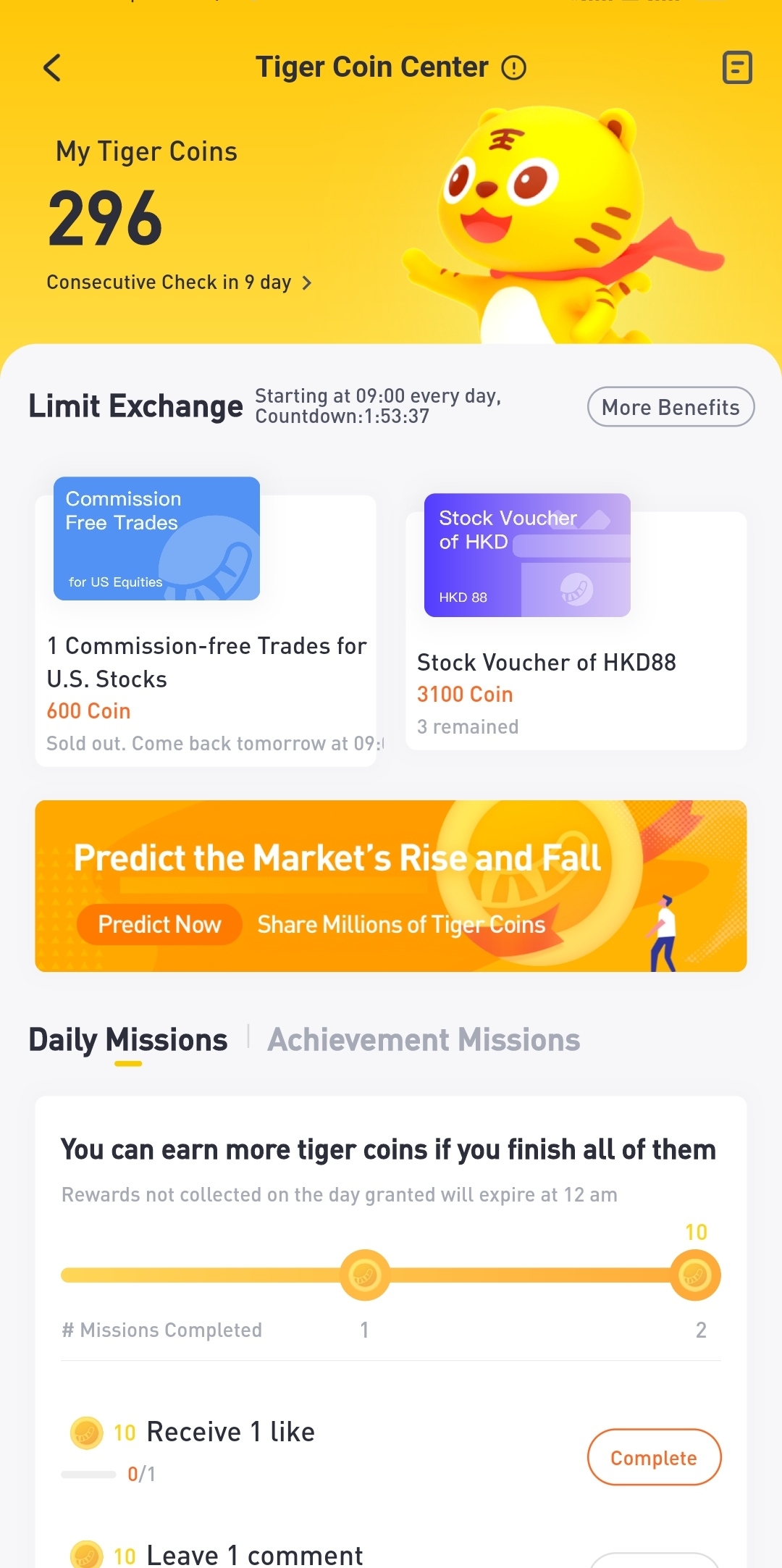Open the coin records icon

(x=737, y=68)
